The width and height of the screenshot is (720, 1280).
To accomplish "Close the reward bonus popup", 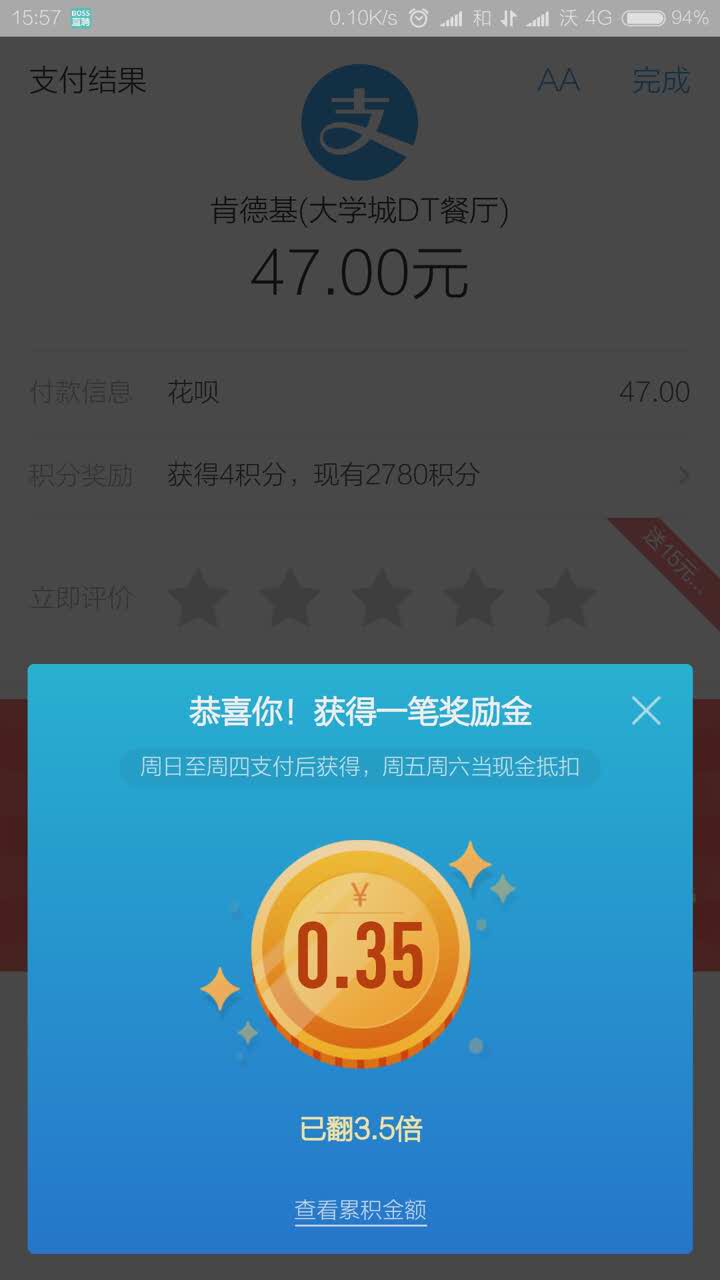I will pos(646,711).
